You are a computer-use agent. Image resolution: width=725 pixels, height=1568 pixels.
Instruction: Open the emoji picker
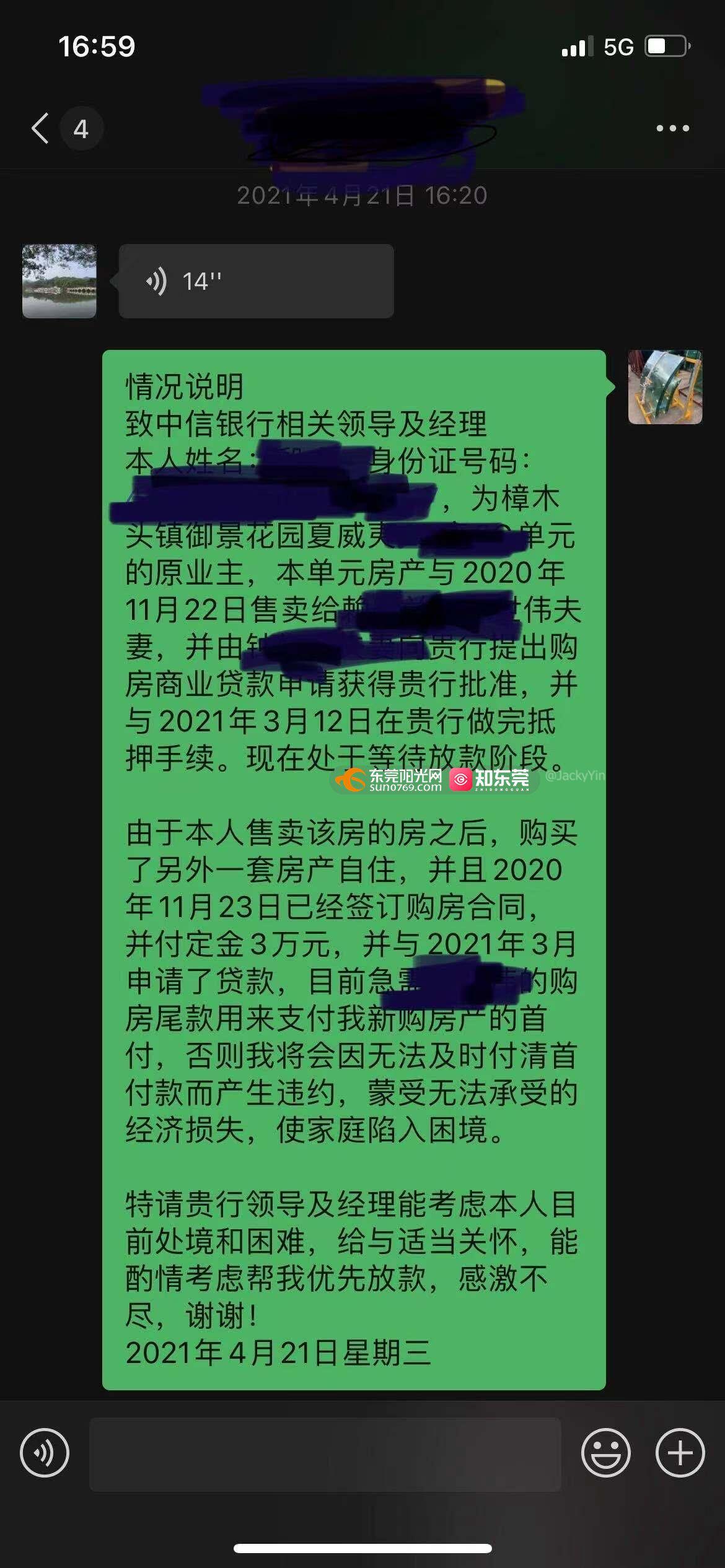[605, 1453]
